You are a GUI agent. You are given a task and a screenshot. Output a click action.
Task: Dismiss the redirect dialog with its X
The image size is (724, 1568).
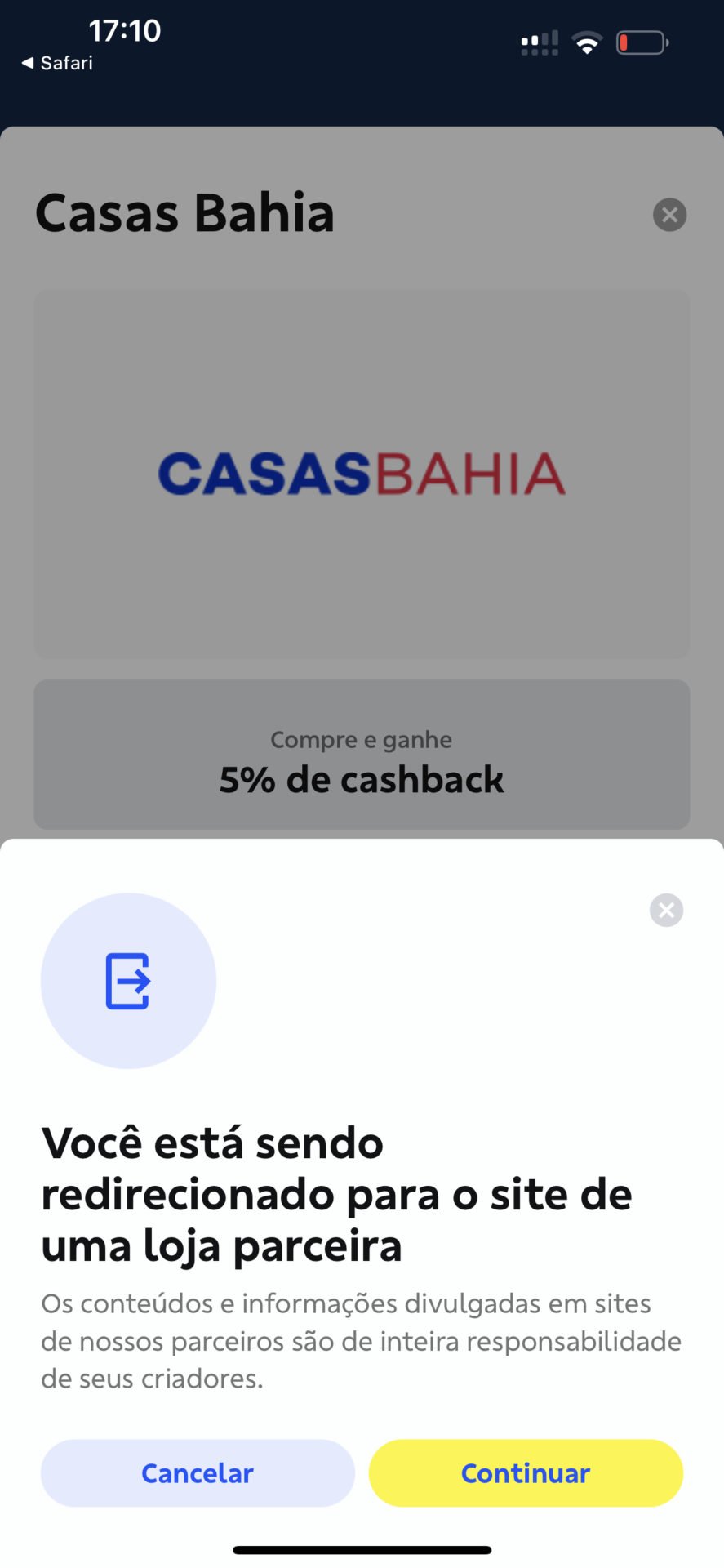point(666,910)
